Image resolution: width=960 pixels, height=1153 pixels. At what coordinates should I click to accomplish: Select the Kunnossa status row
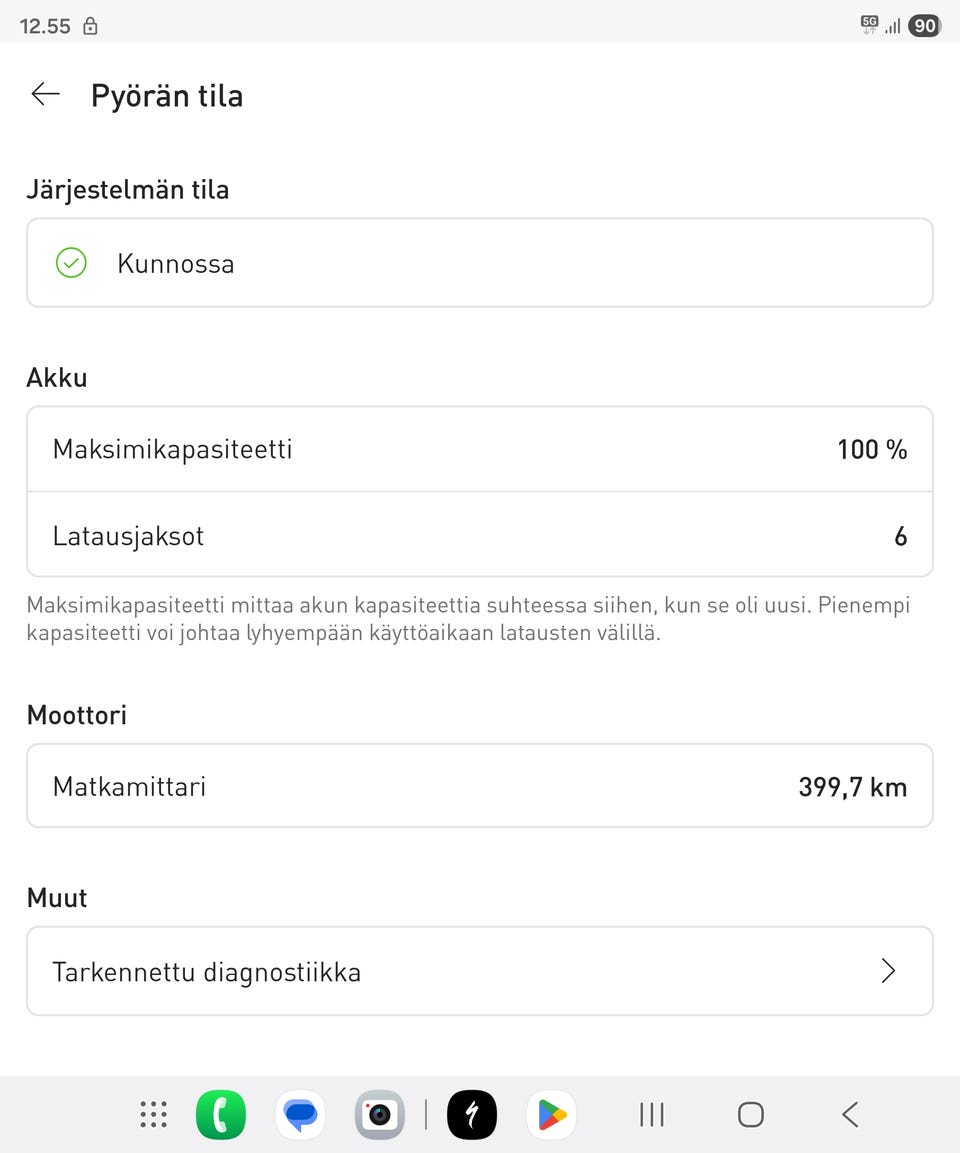tap(480, 263)
